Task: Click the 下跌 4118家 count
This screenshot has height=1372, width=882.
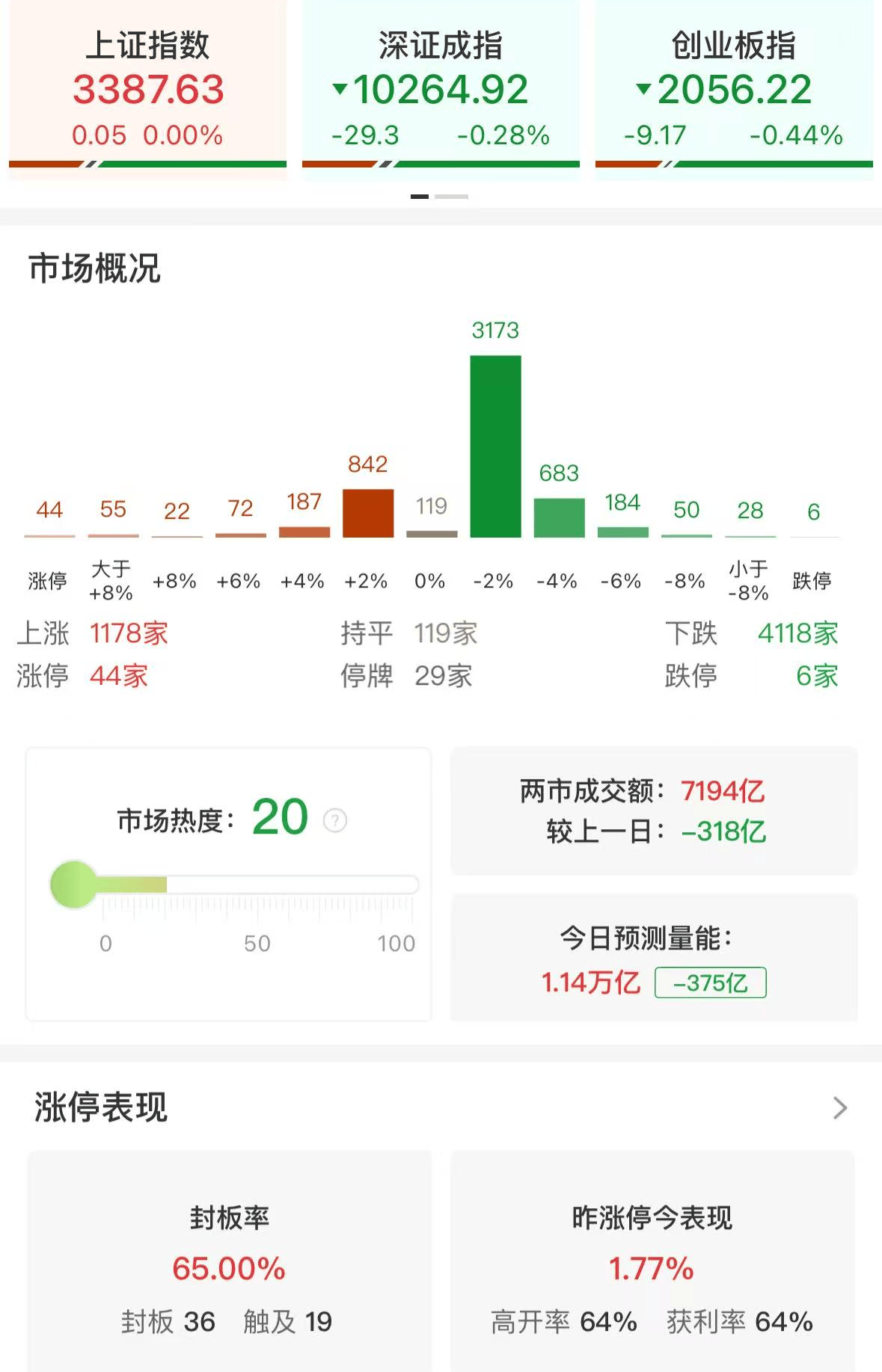Action: click(796, 633)
